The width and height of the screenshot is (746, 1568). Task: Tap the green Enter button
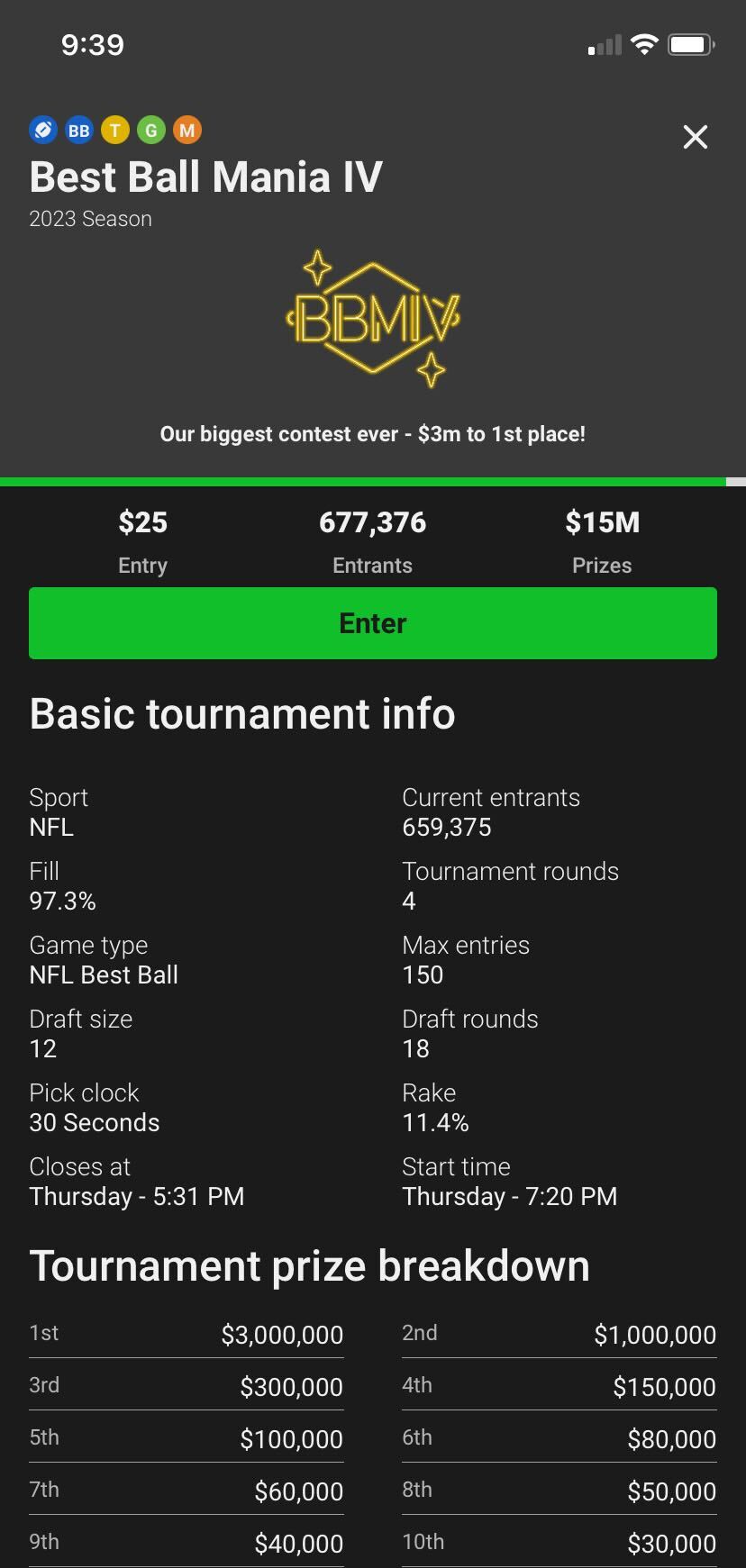click(373, 623)
